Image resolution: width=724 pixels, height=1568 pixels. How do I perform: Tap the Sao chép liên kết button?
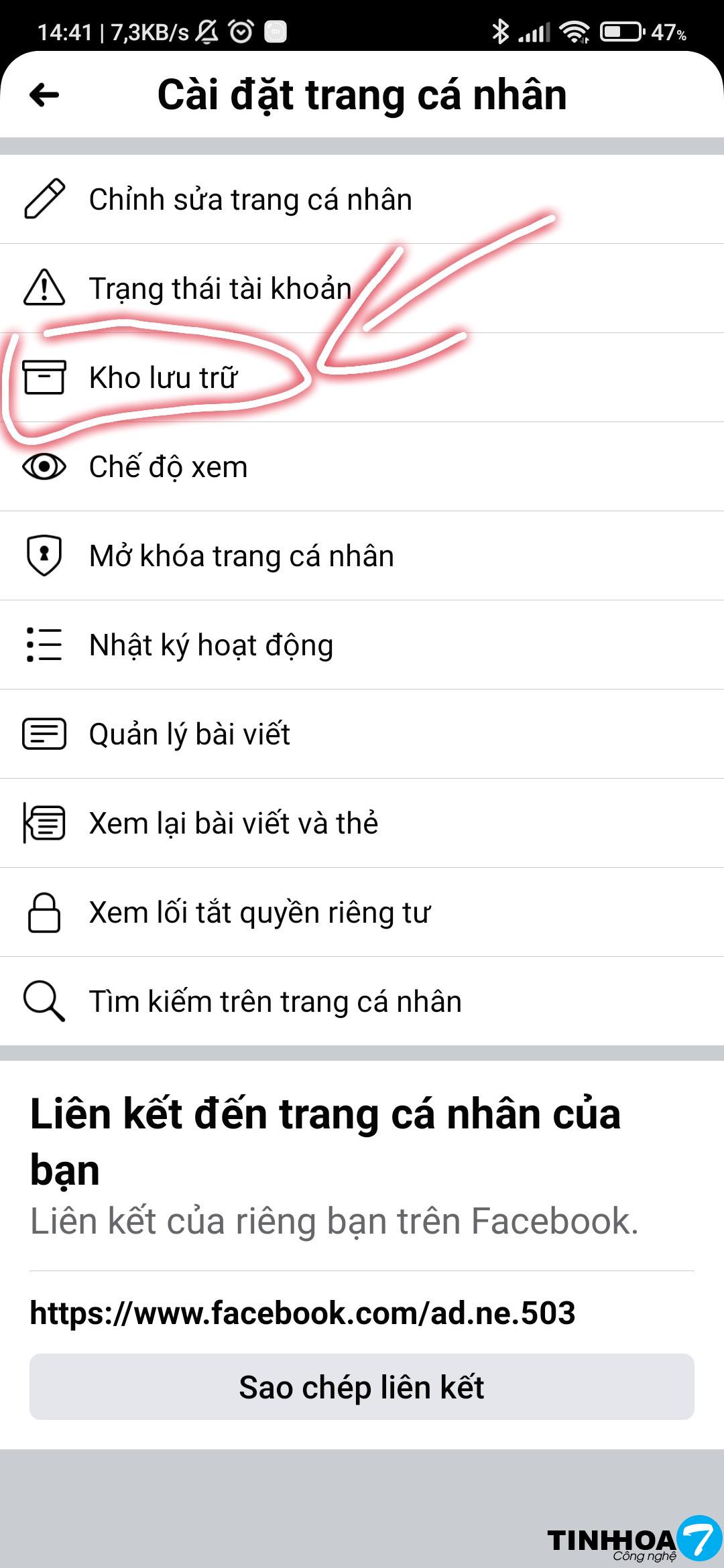362,1386
